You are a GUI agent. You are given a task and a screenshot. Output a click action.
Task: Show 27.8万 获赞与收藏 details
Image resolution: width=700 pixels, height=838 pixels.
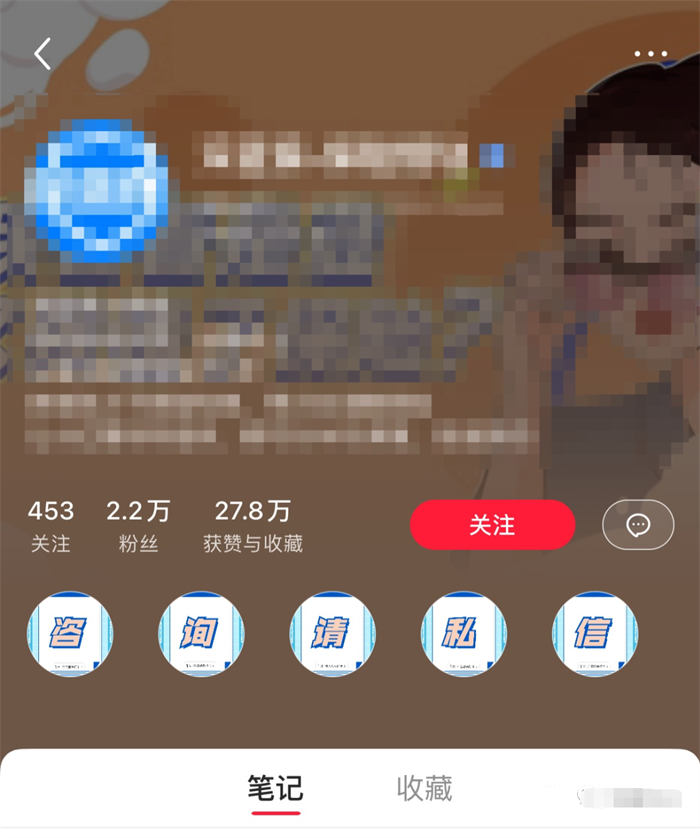[x=252, y=526]
